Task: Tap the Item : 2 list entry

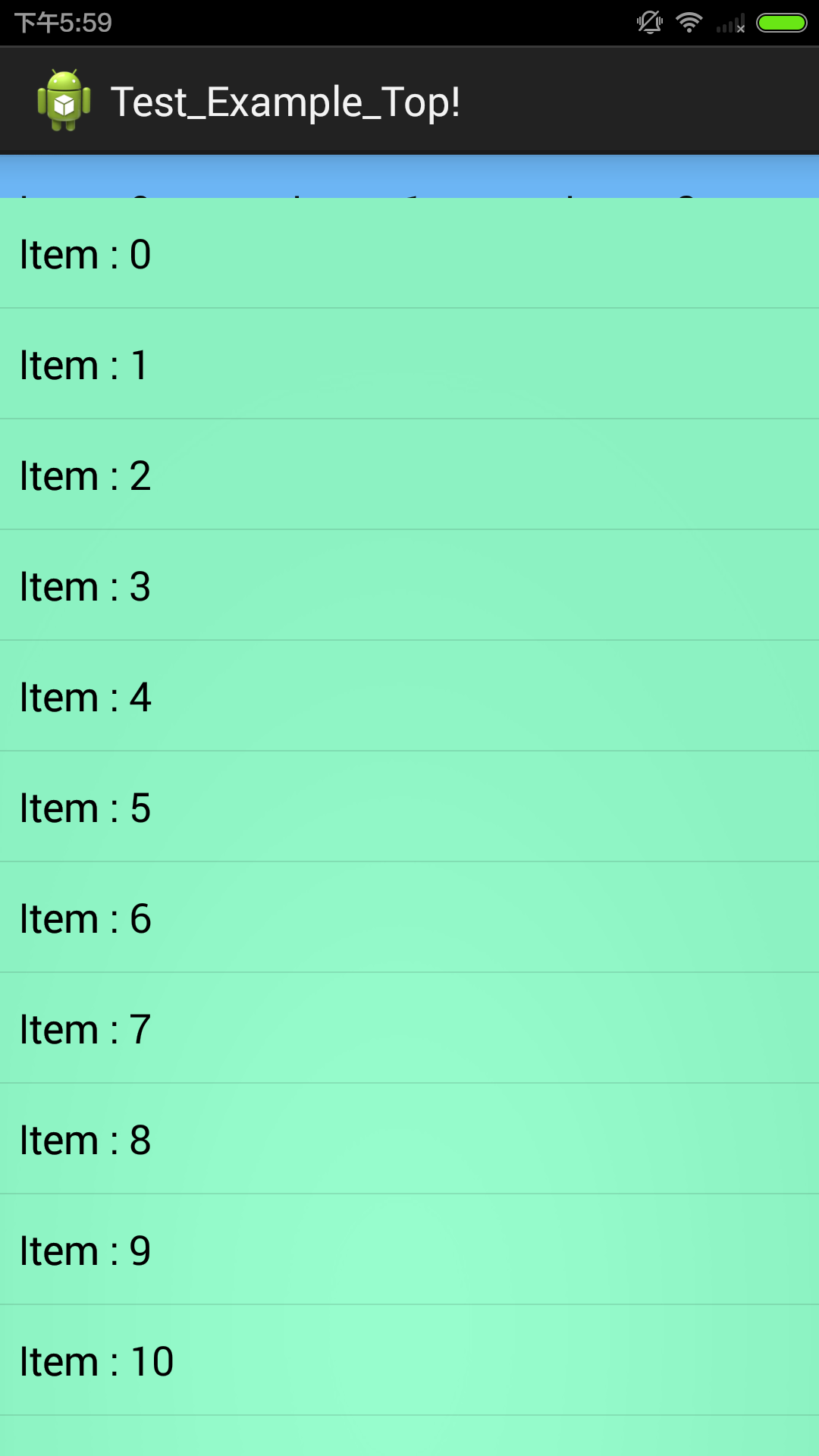Action: 409,475
